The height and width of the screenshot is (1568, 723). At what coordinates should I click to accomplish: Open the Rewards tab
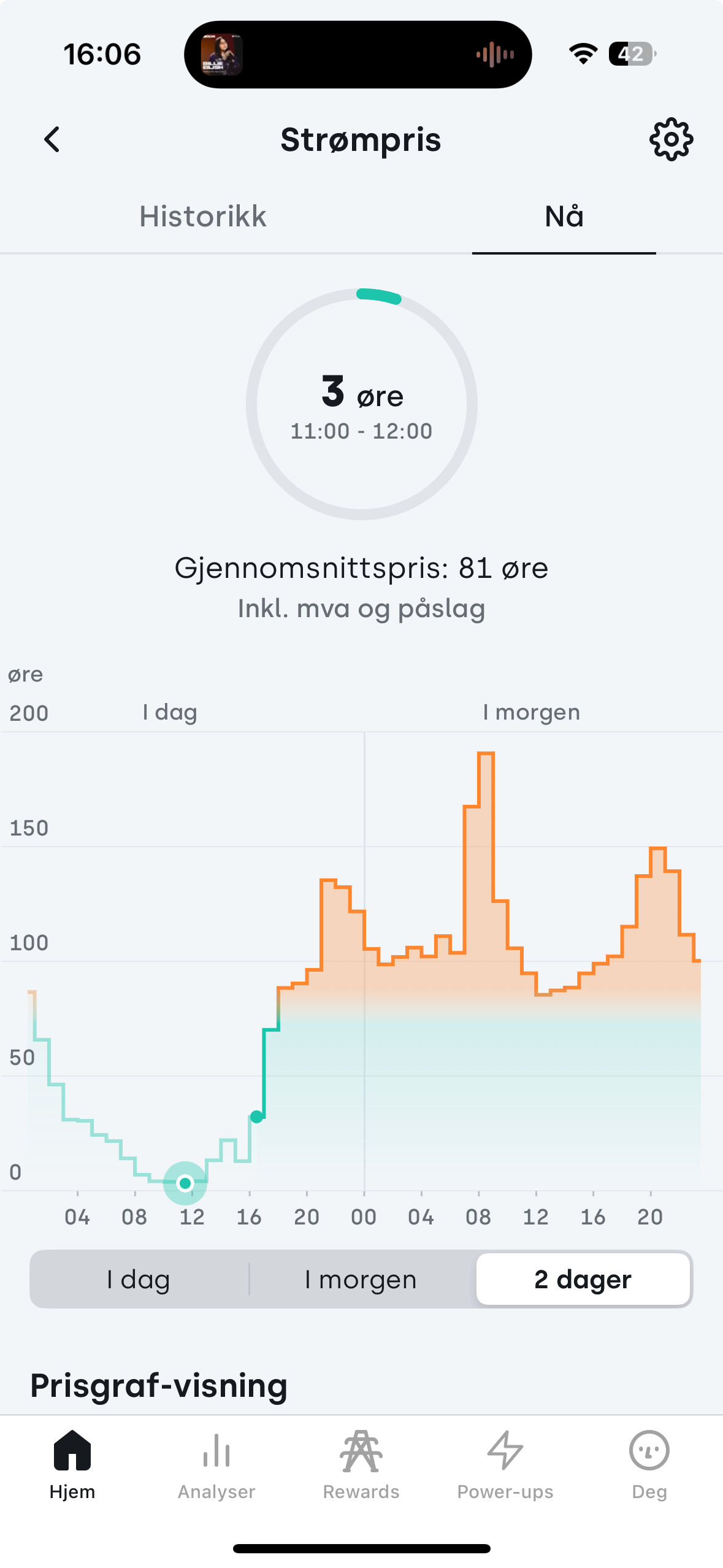click(361, 1465)
